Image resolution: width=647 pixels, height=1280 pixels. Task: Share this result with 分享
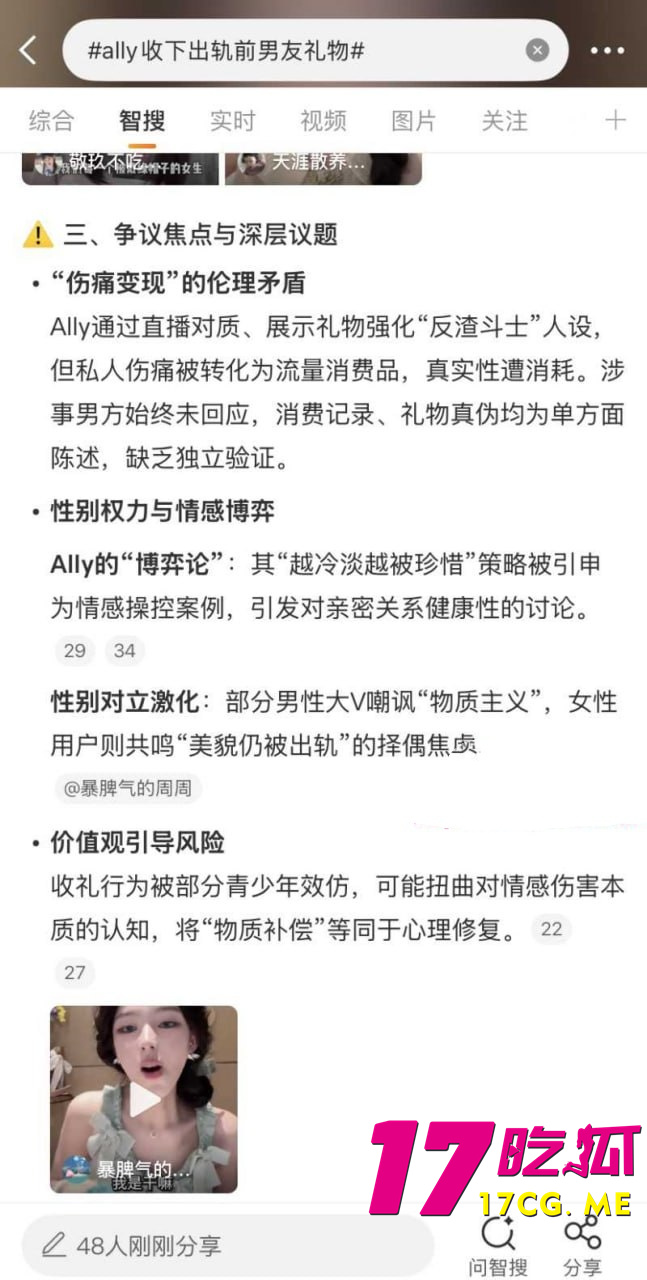(582, 1246)
